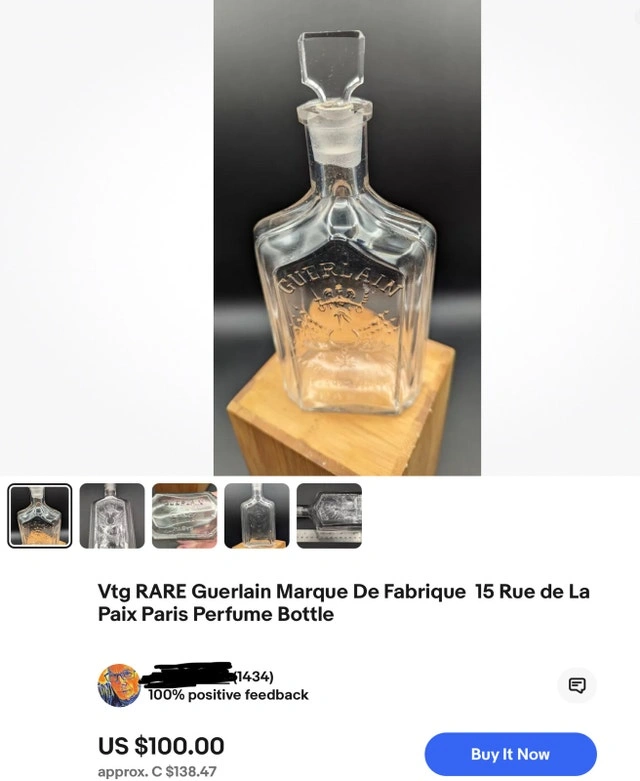
Task: View the fifth thumbnail with ruler
Action: point(329,516)
